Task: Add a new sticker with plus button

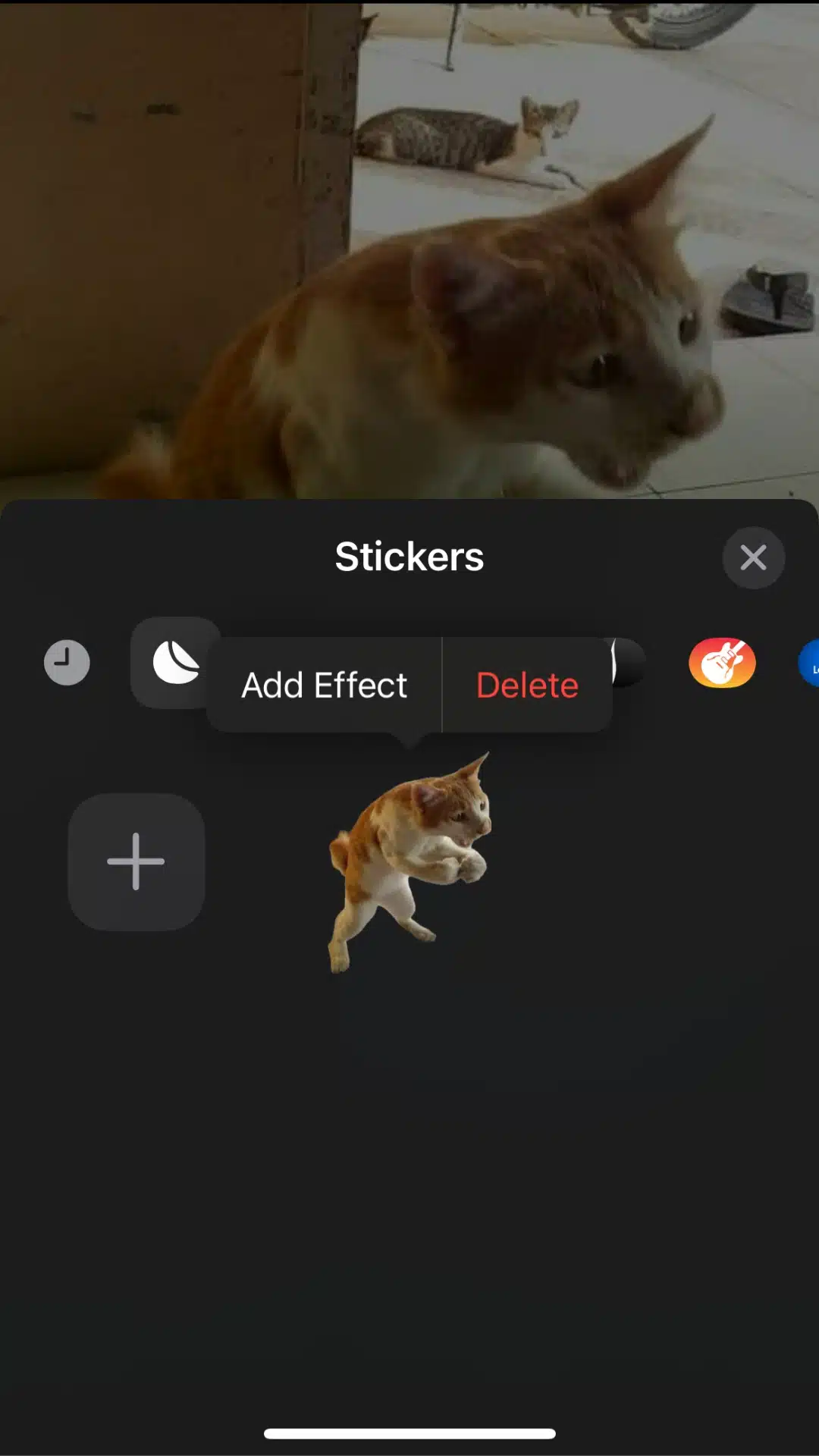Action: 136,861
